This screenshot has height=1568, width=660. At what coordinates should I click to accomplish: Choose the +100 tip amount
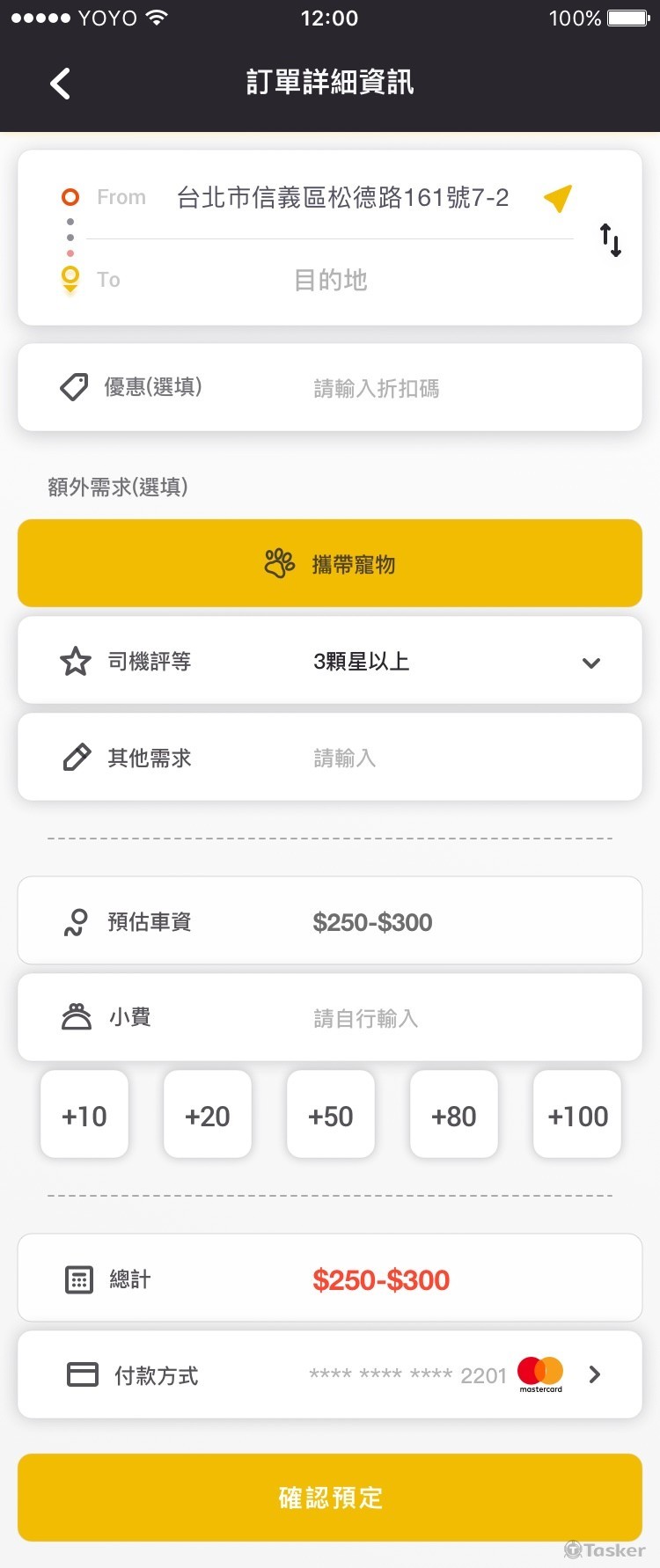click(x=576, y=1115)
